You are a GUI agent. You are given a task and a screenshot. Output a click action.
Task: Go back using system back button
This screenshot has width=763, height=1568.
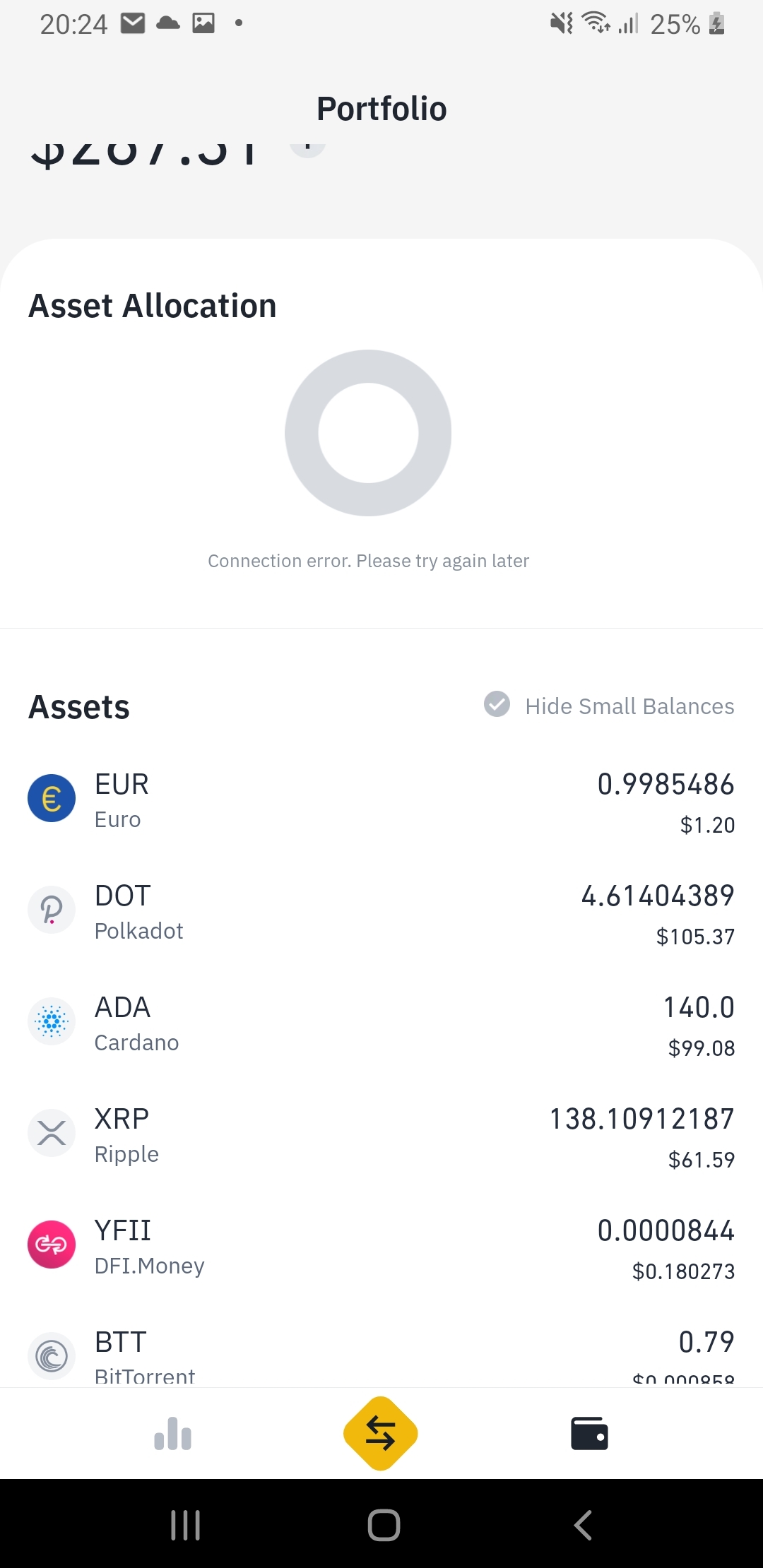point(583,1525)
